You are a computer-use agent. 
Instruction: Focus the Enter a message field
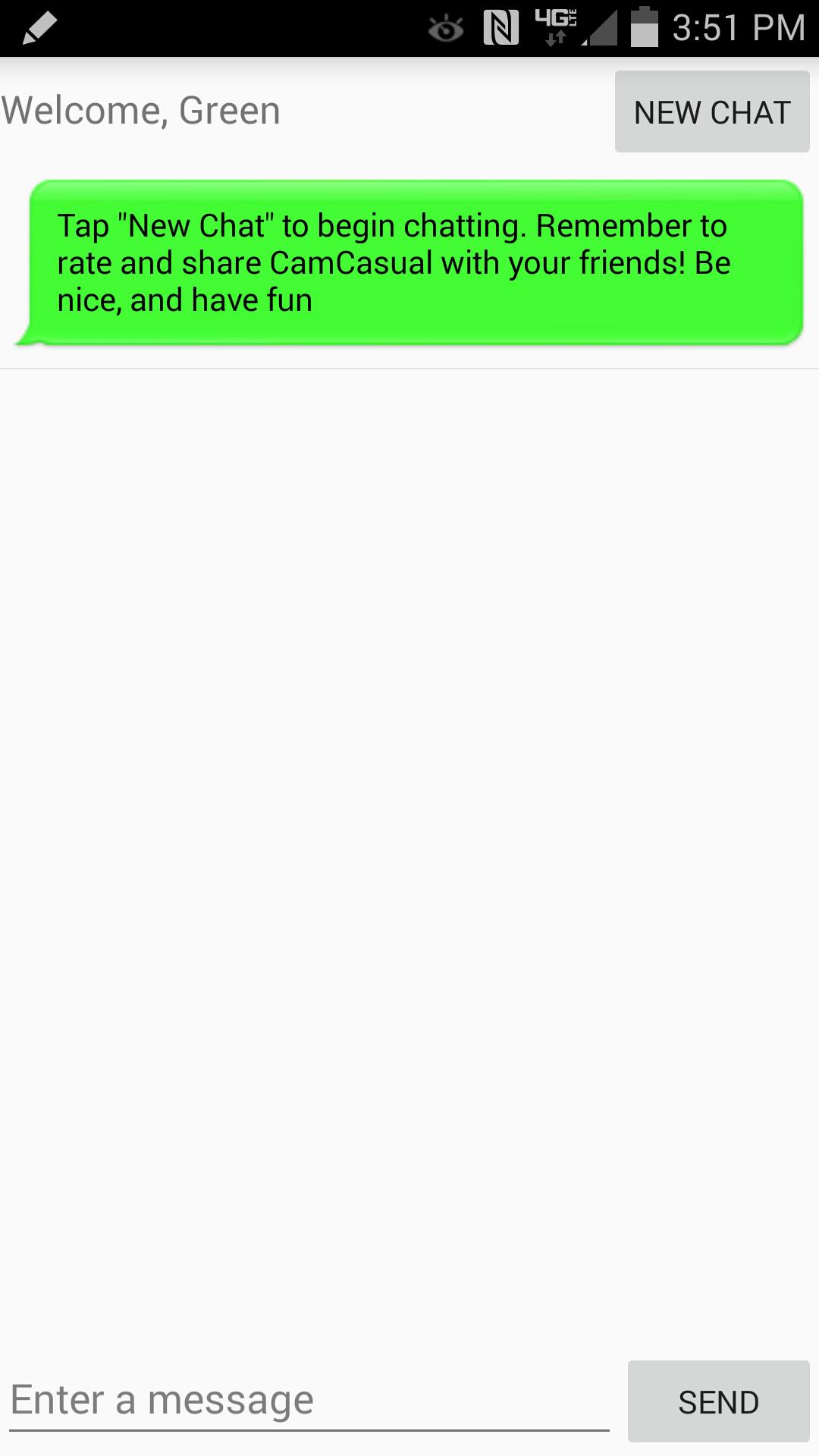[309, 1400]
